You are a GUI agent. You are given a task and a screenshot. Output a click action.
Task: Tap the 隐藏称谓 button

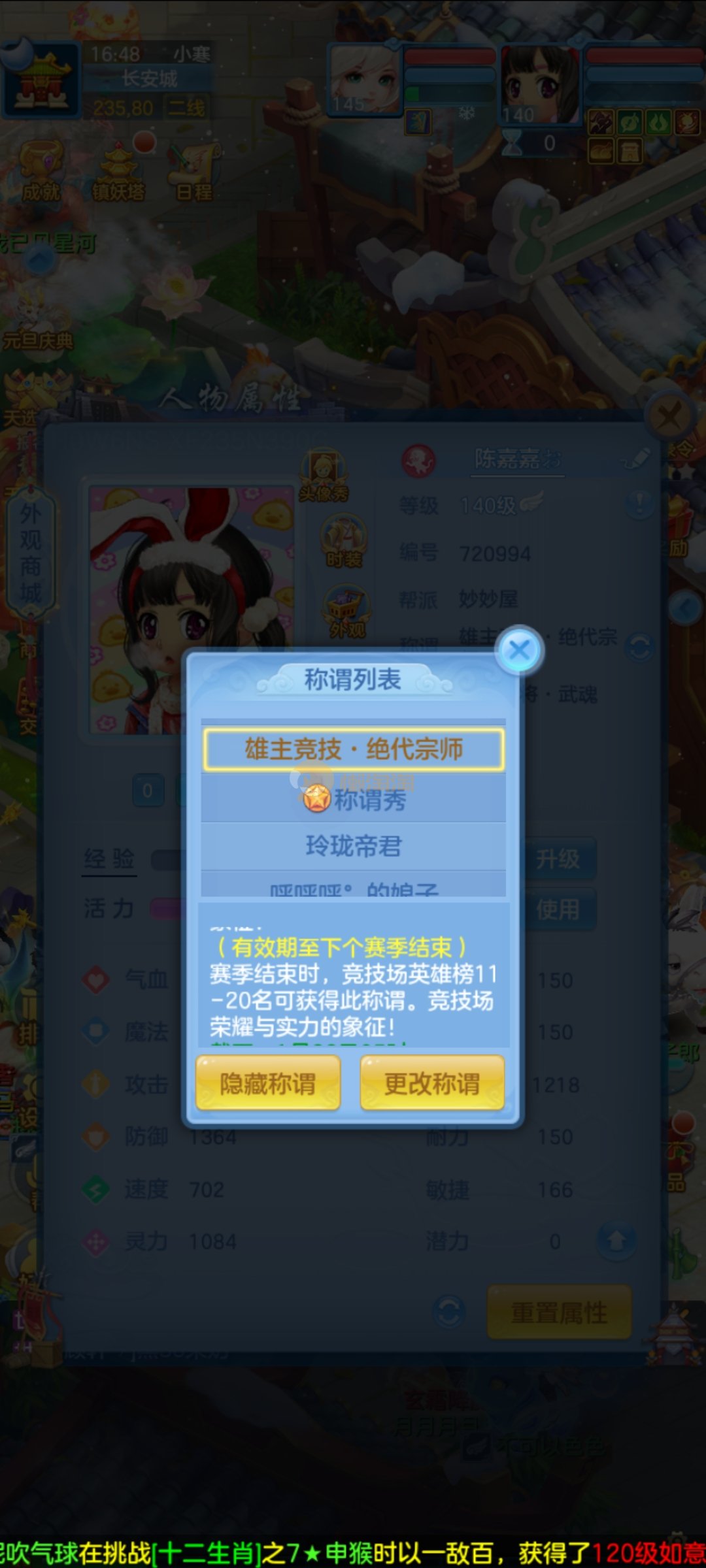pyautogui.click(x=268, y=1084)
